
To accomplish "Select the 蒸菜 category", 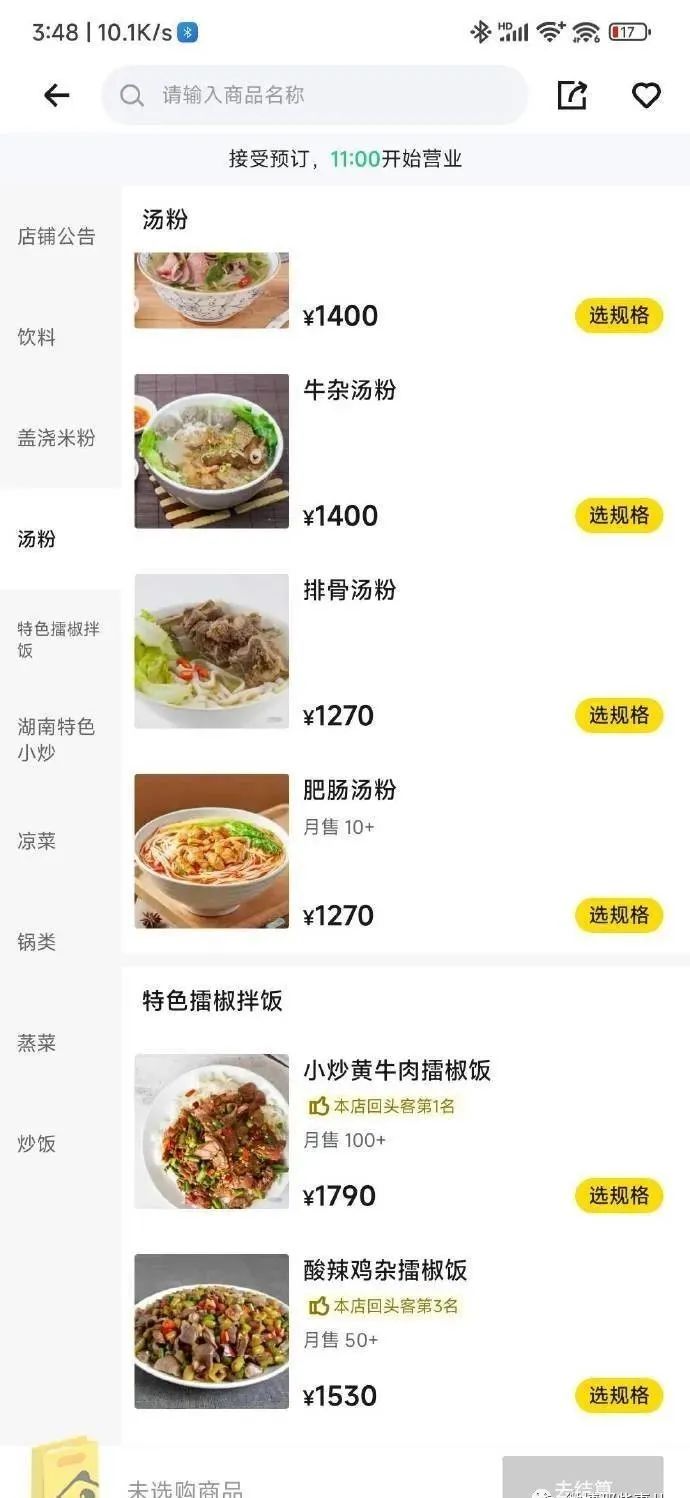I will tap(37, 1043).
